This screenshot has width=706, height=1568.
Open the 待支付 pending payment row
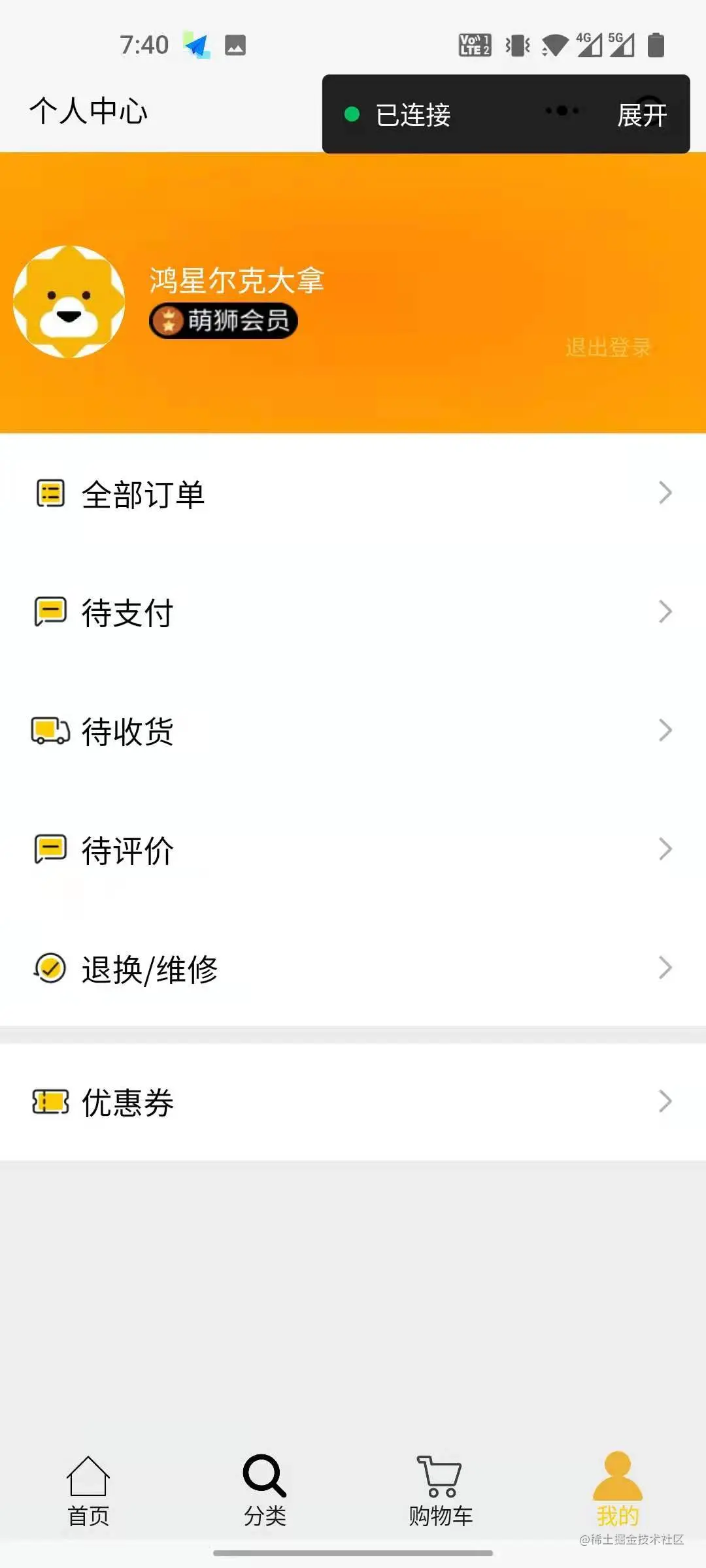353,613
